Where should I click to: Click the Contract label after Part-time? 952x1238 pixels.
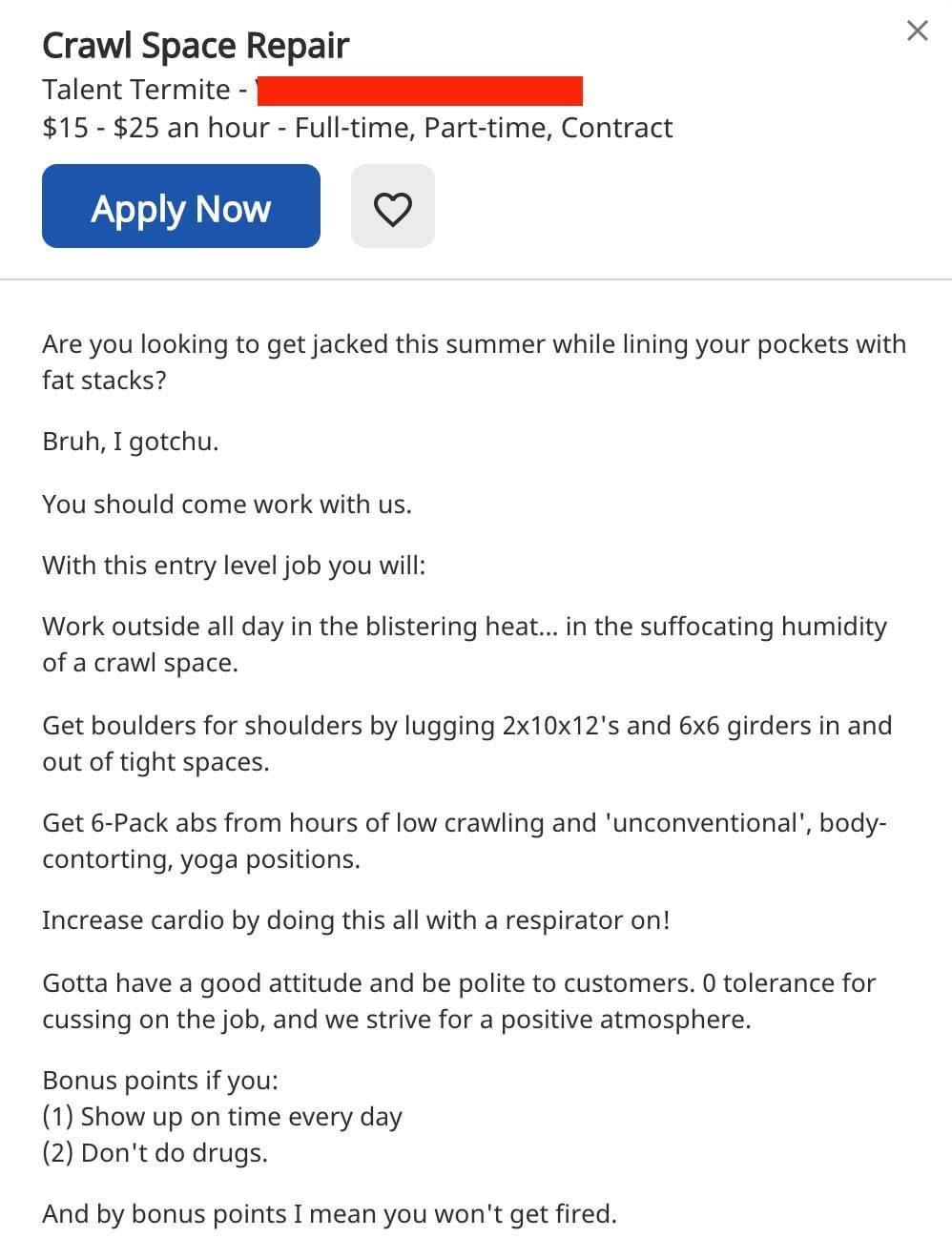tap(617, 126)
